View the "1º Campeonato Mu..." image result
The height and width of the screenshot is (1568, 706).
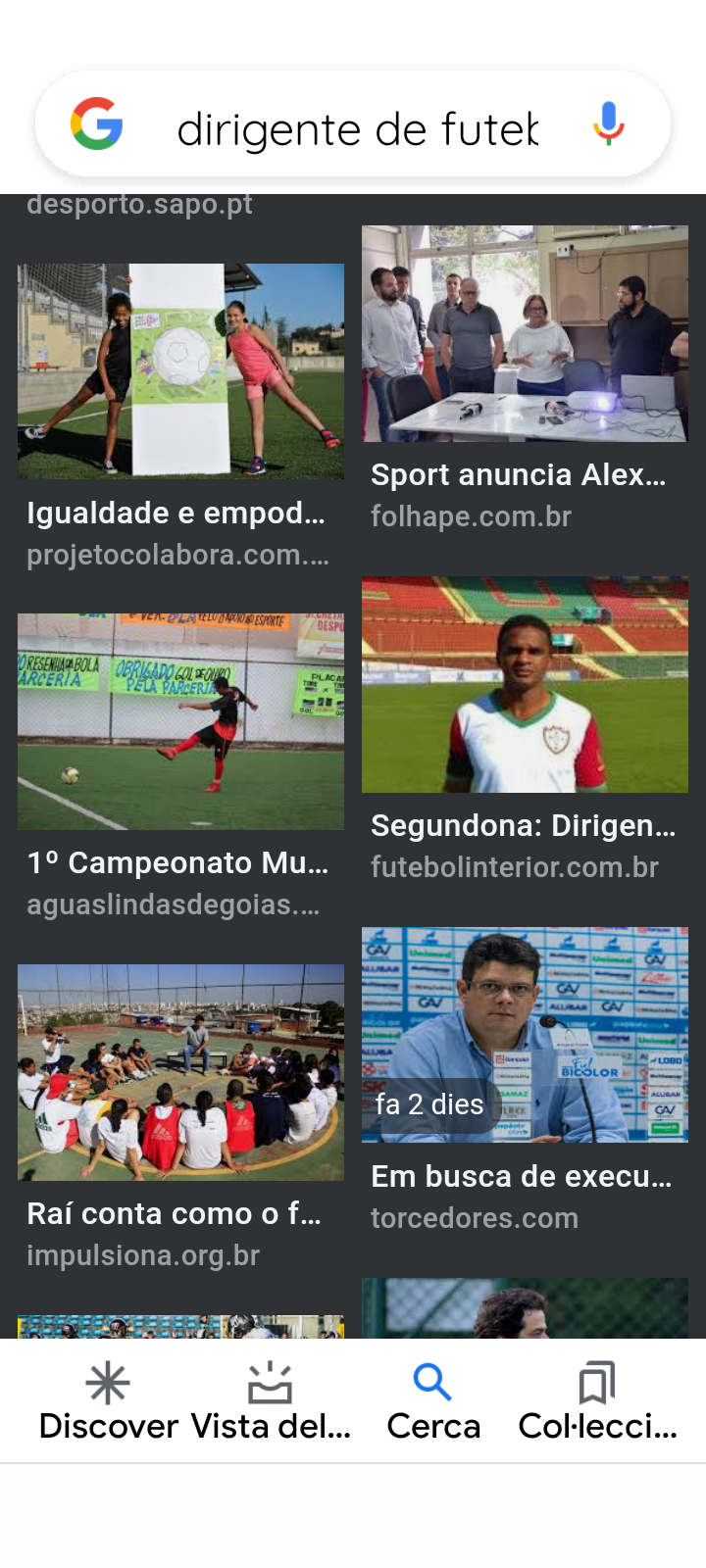(x=180, y=722)
